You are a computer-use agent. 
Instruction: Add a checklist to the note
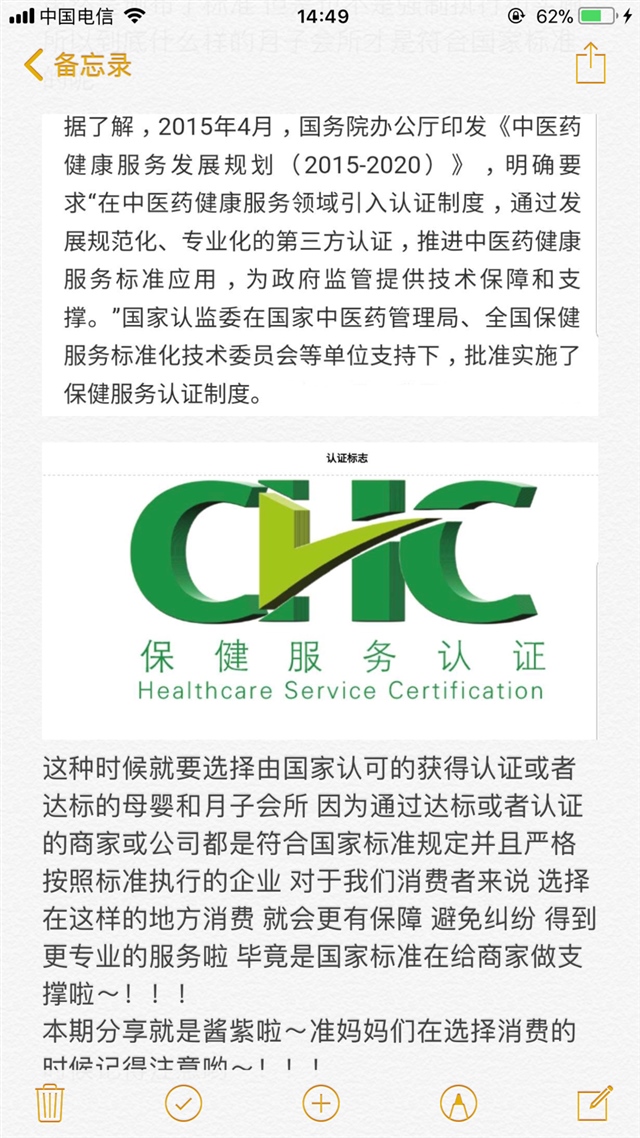tap(184, 1103)
